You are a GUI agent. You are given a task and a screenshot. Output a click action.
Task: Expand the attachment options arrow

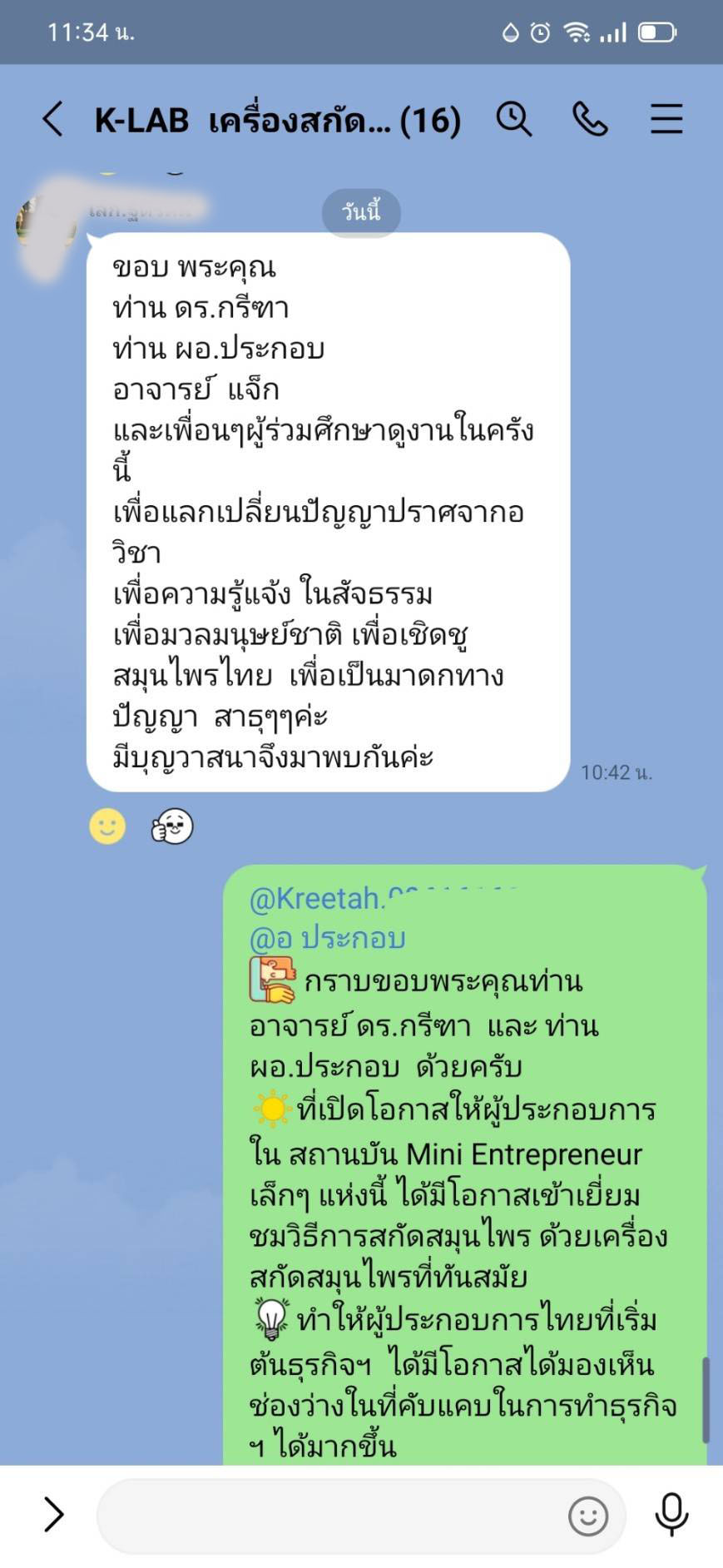tap(53, 1515)
